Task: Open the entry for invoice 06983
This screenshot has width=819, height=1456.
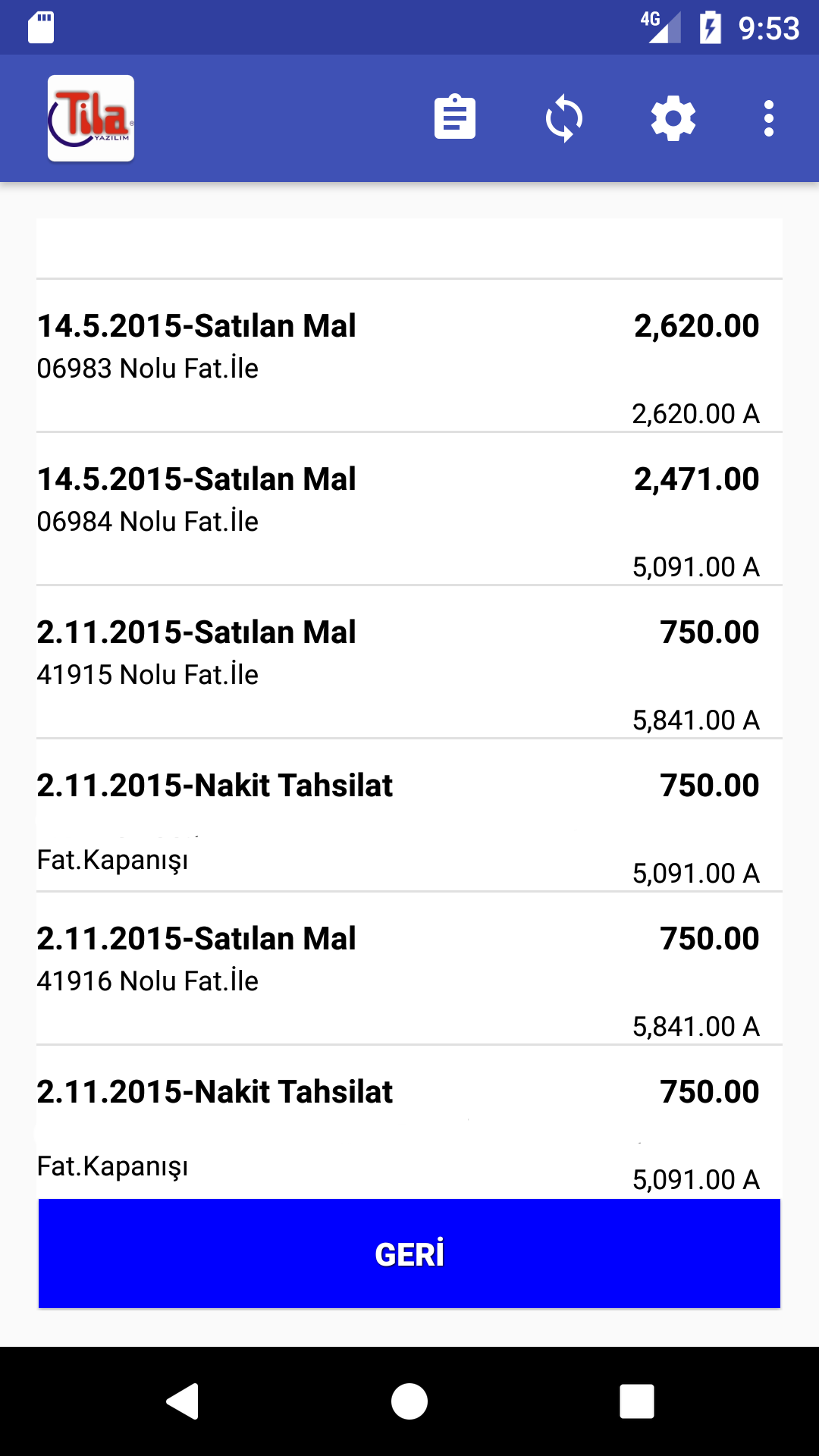Action: click(409, 356)
